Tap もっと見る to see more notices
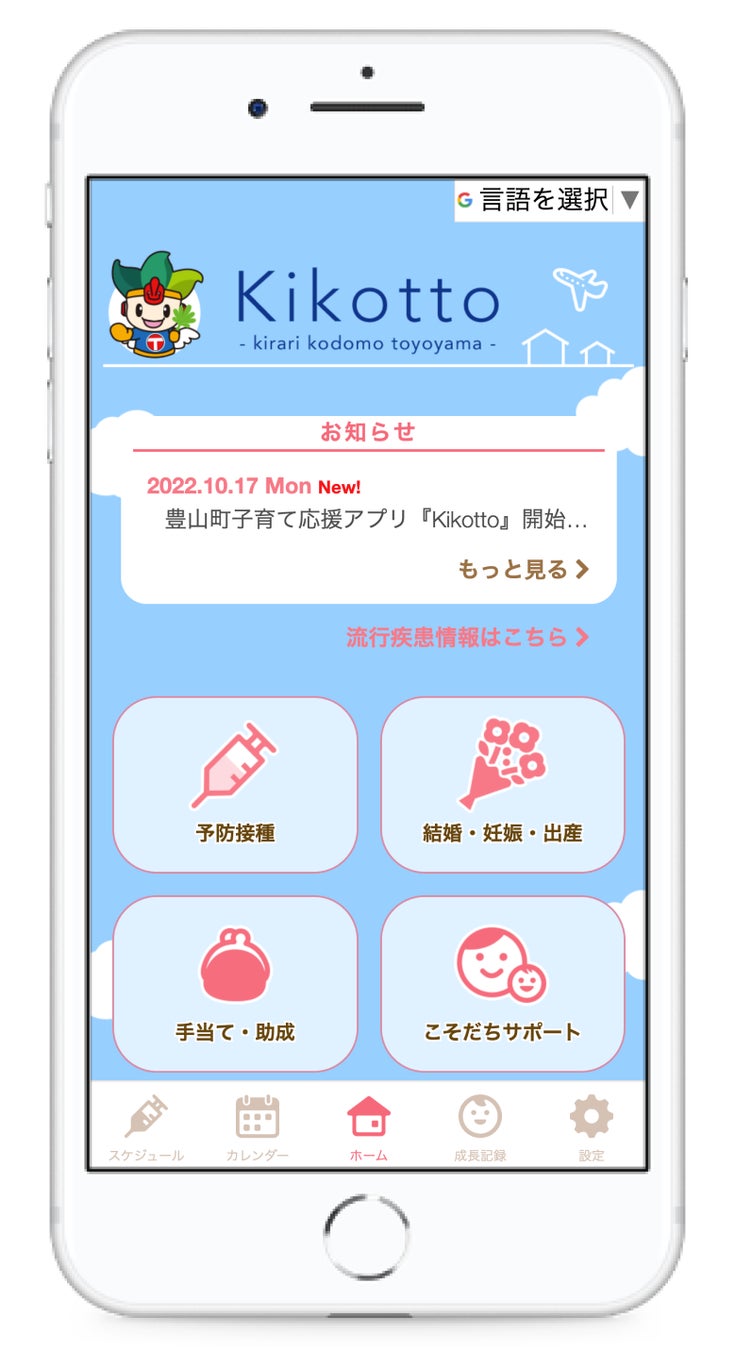Screen dimensions: 735x1350 pos(523,570)
